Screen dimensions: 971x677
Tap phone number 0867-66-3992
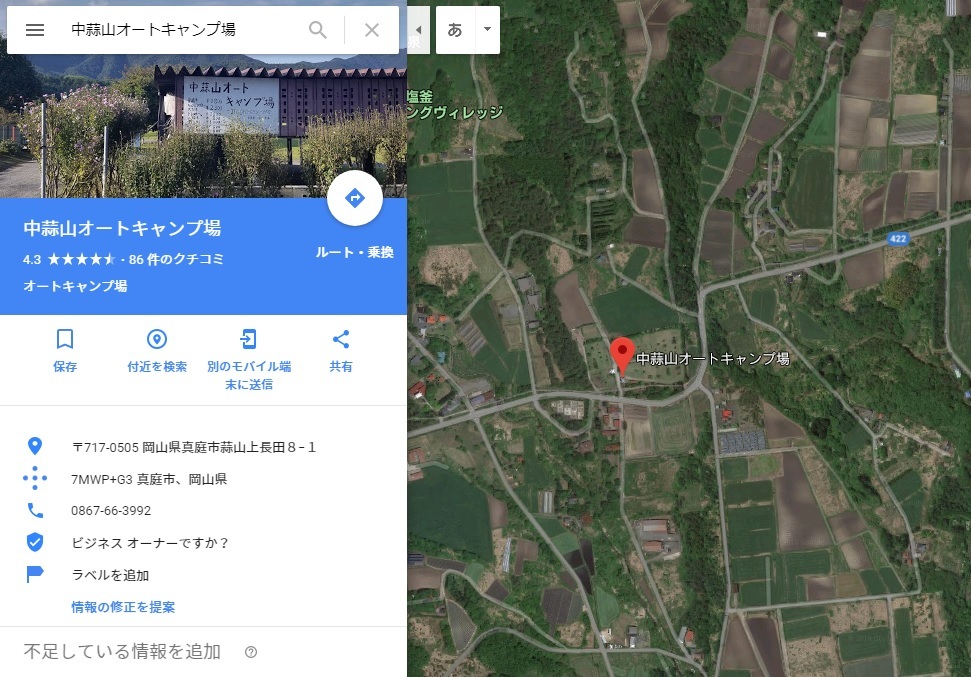(111, 511)
